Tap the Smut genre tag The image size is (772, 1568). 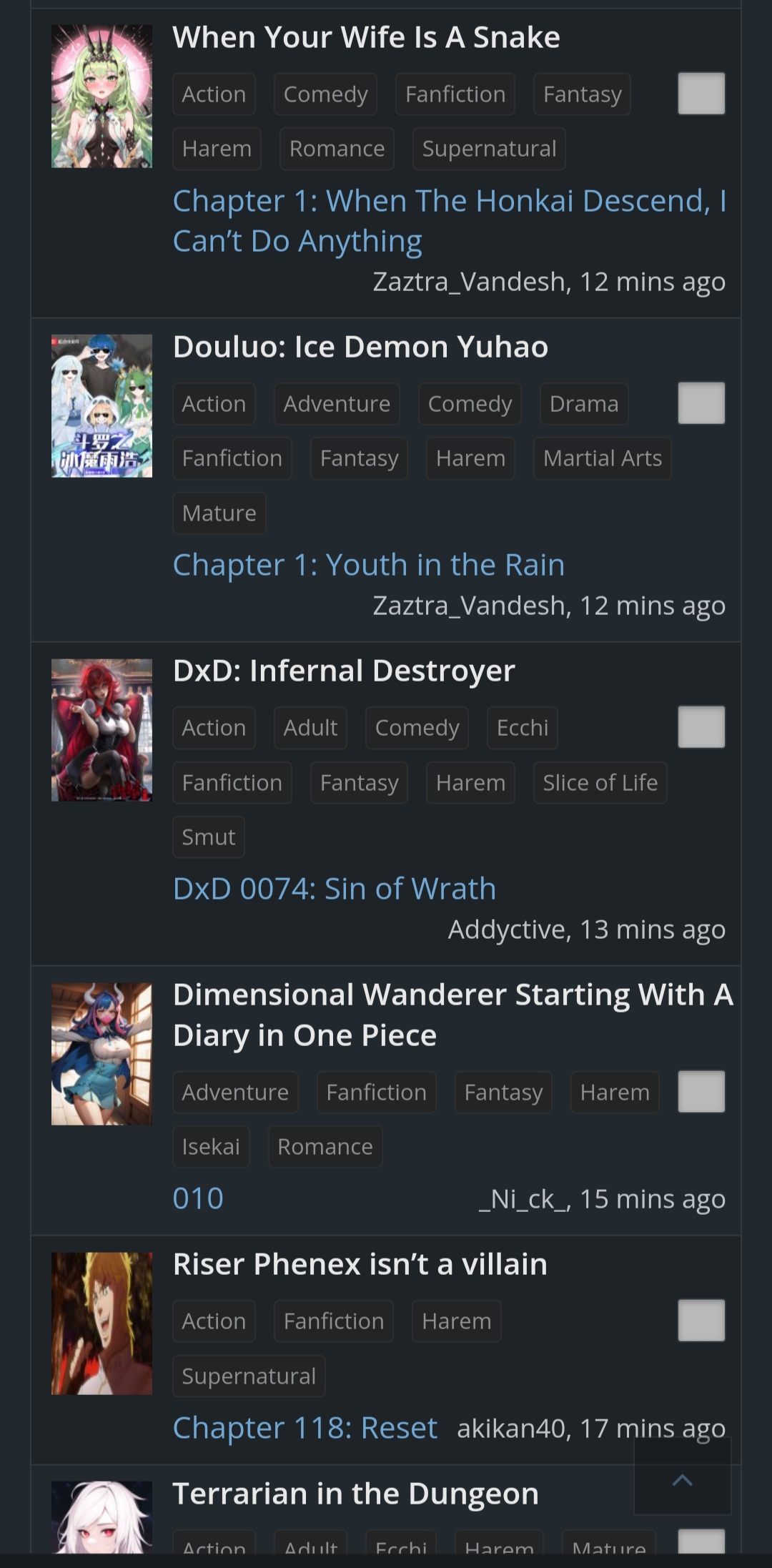tap(208, 837)
